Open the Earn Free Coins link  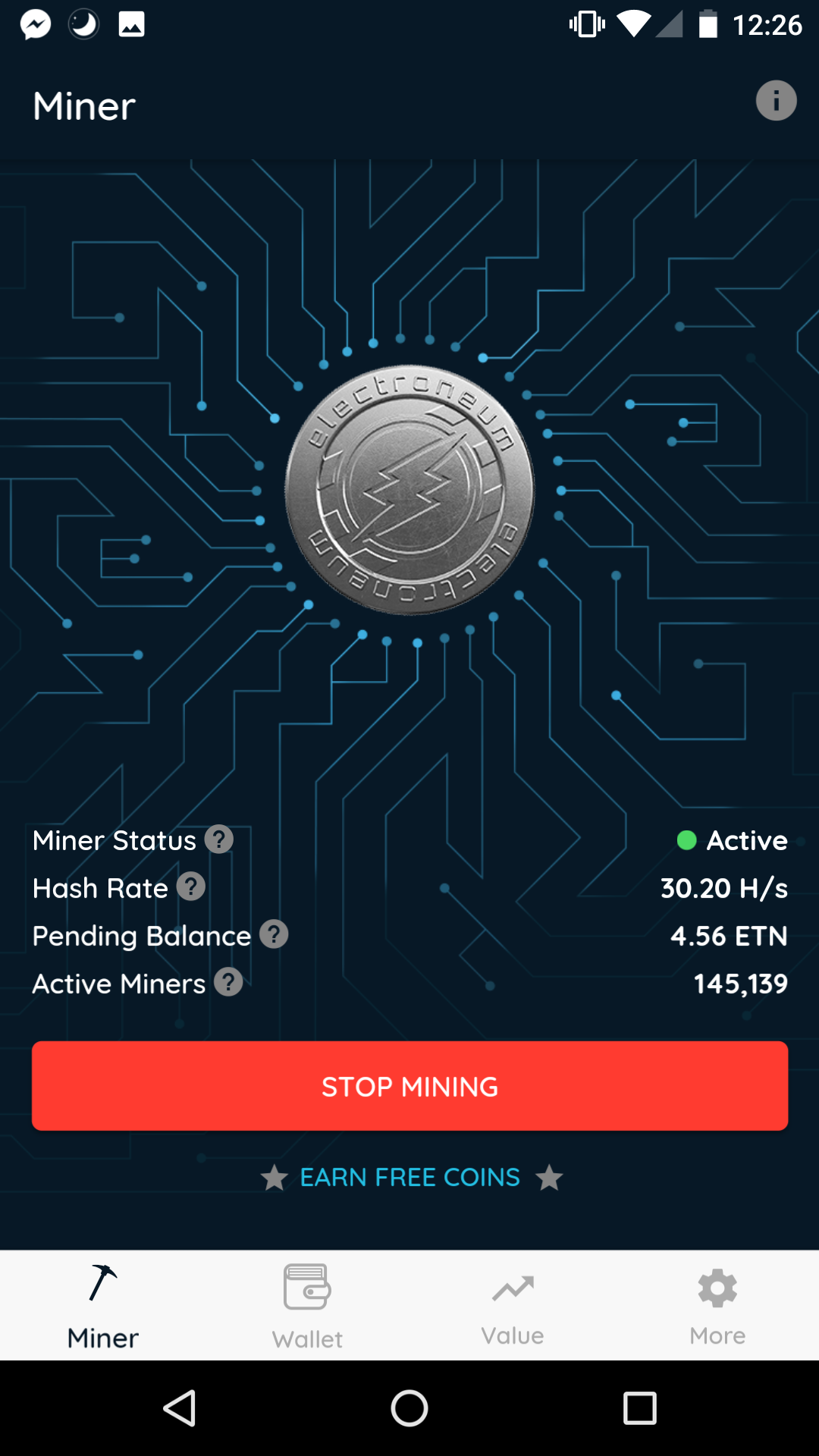pos(410,1177)
